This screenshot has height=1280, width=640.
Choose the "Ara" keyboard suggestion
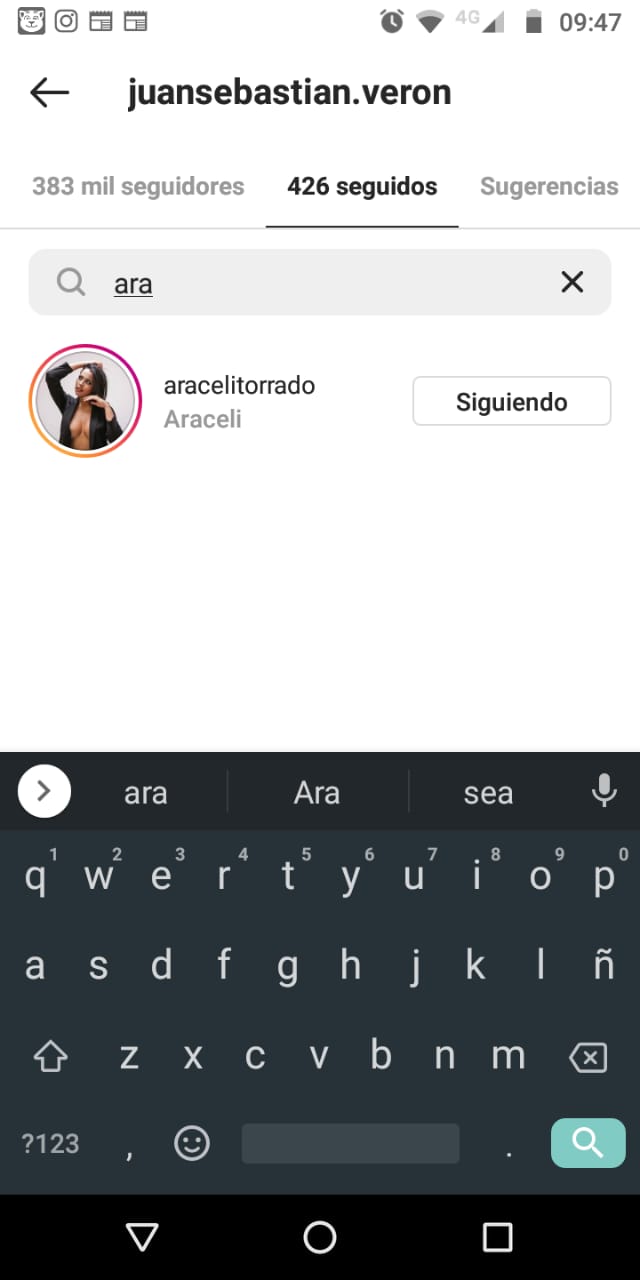click(317, 793)
